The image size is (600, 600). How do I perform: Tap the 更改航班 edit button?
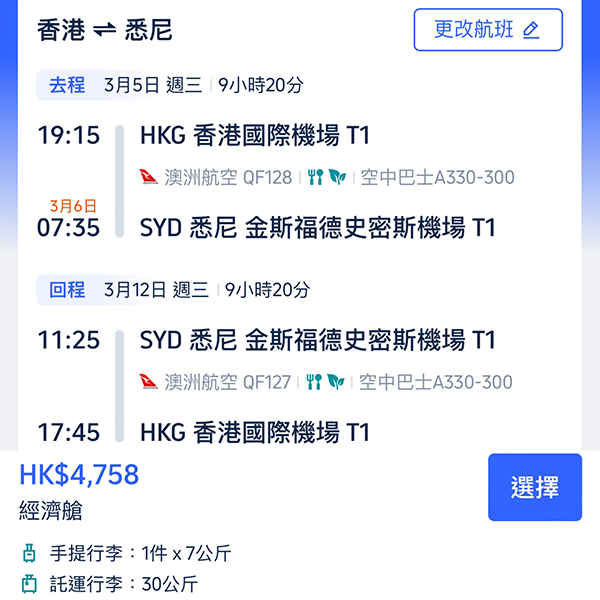[x=487, y=30]
